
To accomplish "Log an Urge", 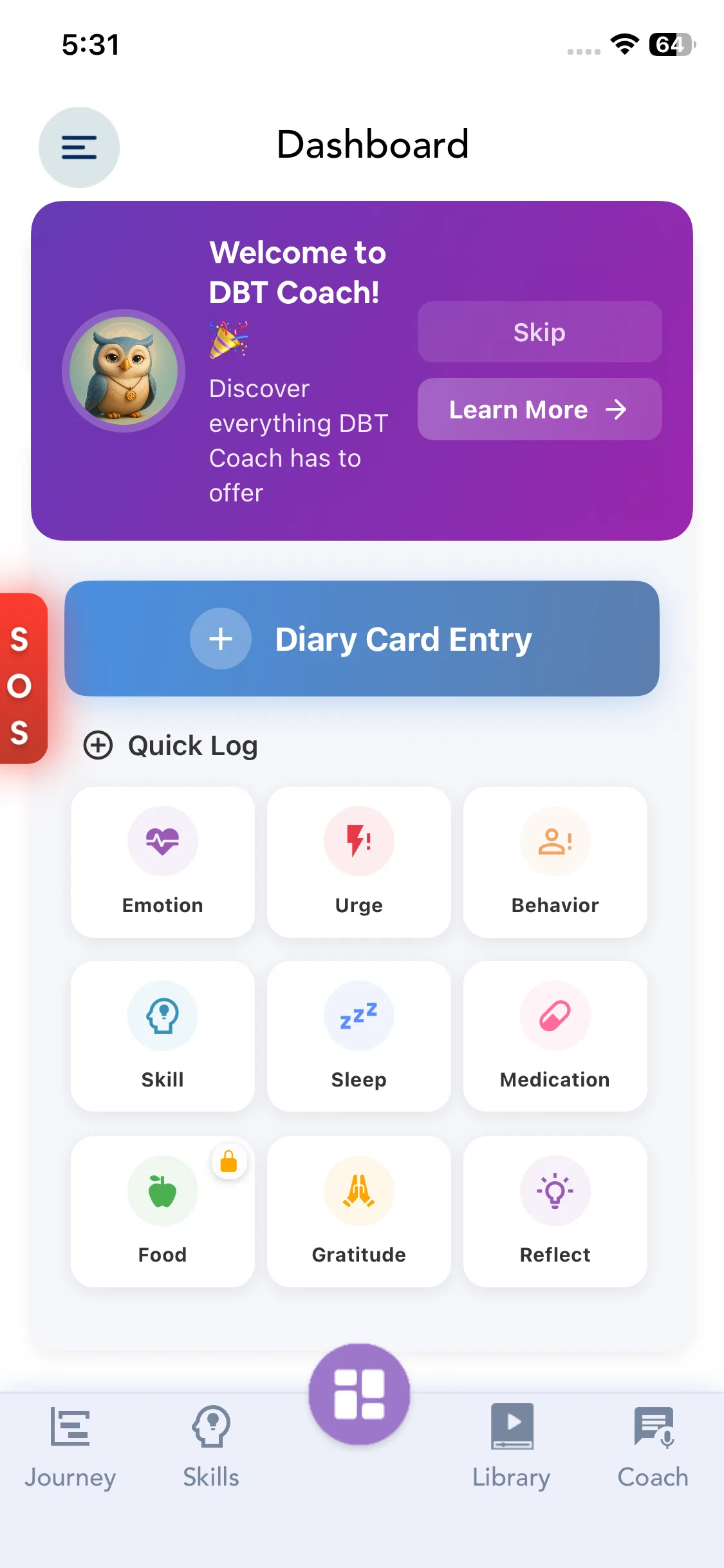I will pos(358,862).
